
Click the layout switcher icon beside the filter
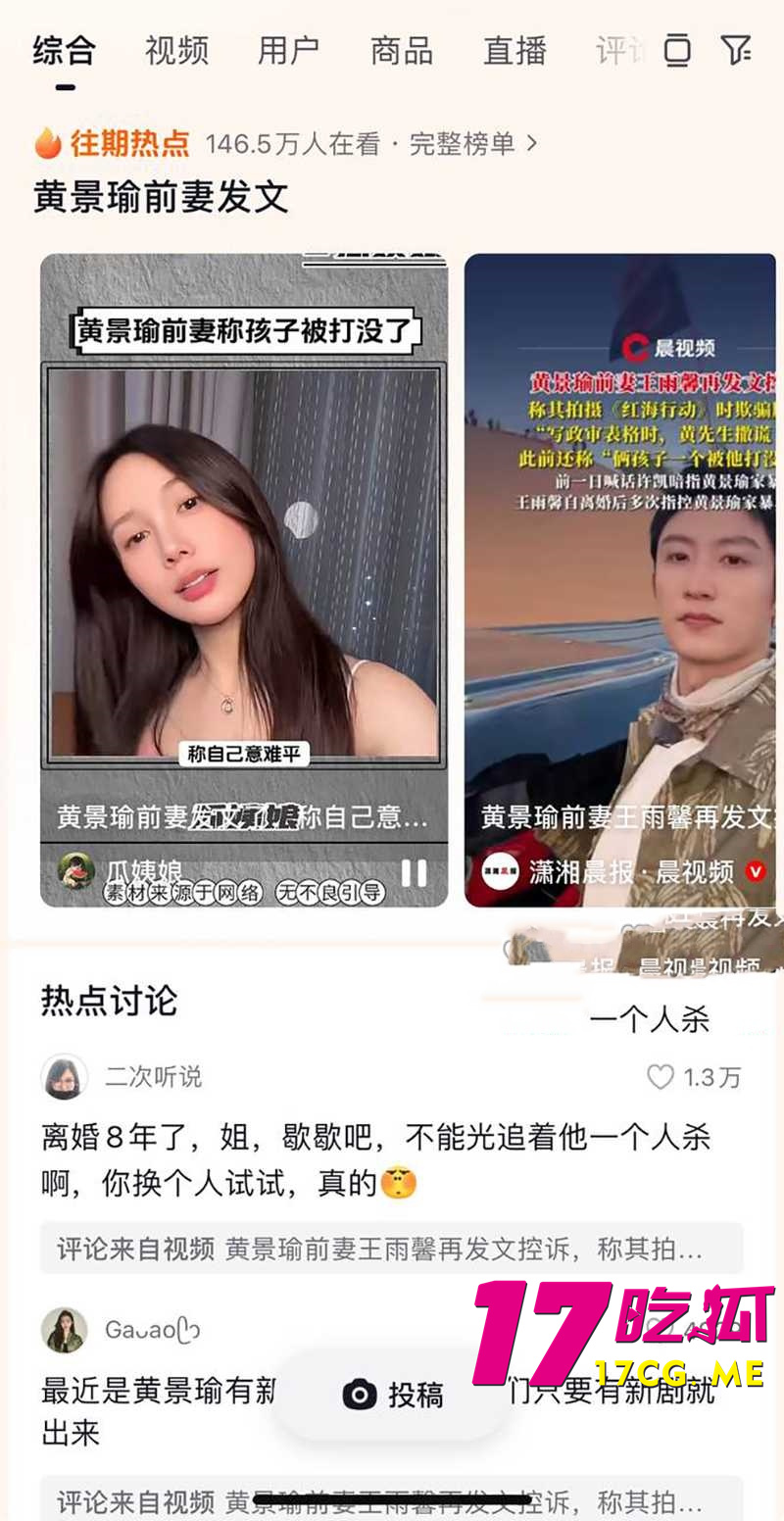(677, 51)
